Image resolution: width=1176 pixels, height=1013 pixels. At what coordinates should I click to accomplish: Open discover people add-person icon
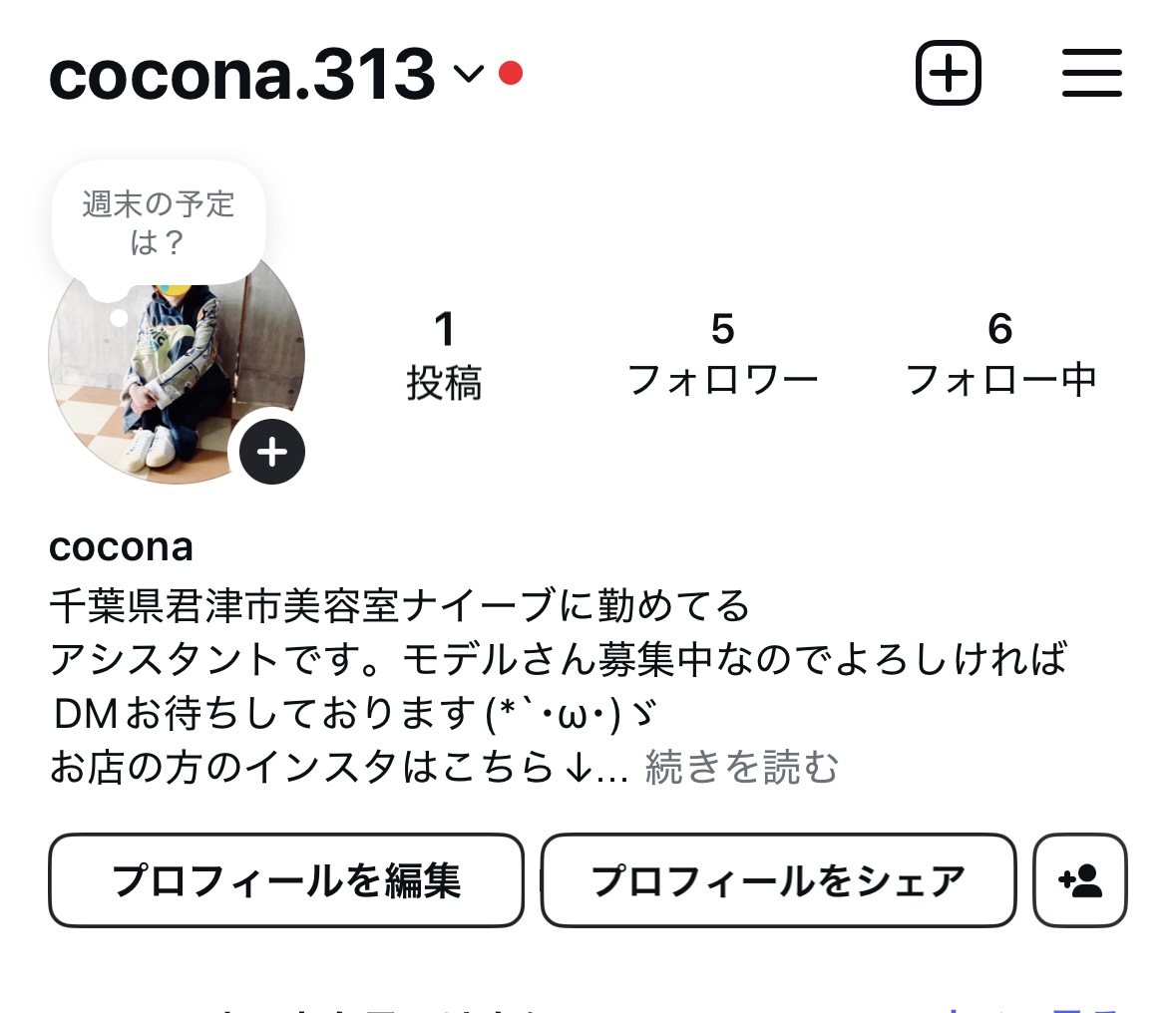pos(1080,880)
